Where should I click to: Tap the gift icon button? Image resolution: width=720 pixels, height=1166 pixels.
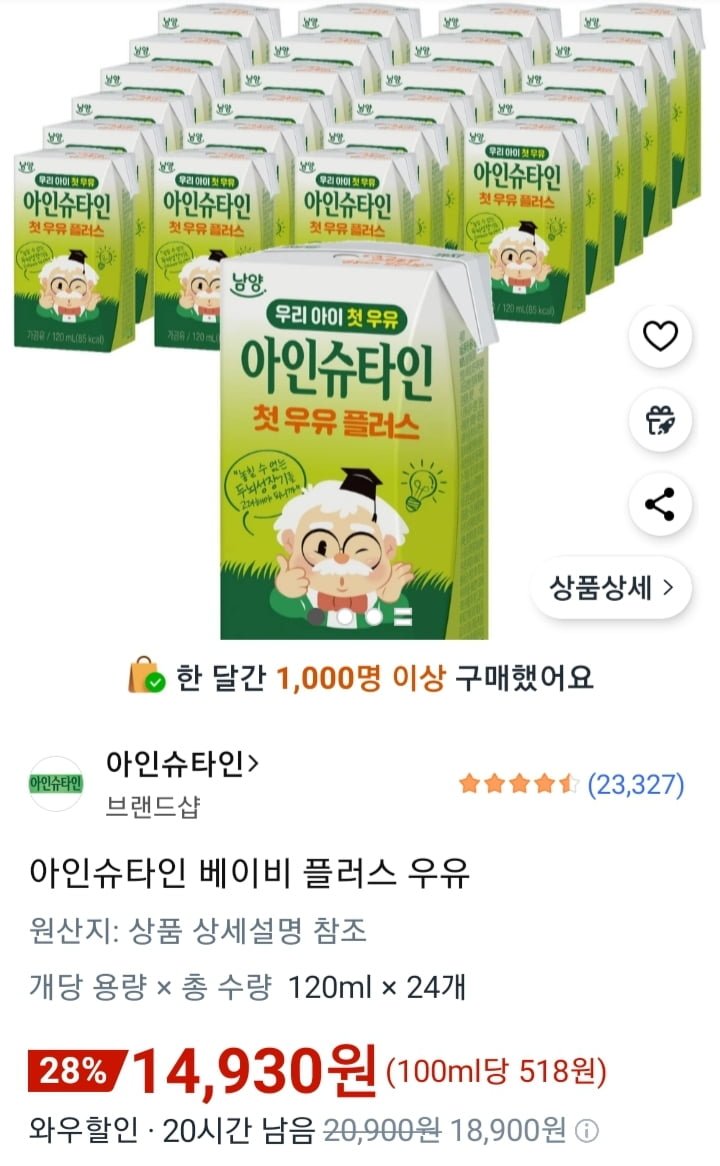click(x=660, y=420)
